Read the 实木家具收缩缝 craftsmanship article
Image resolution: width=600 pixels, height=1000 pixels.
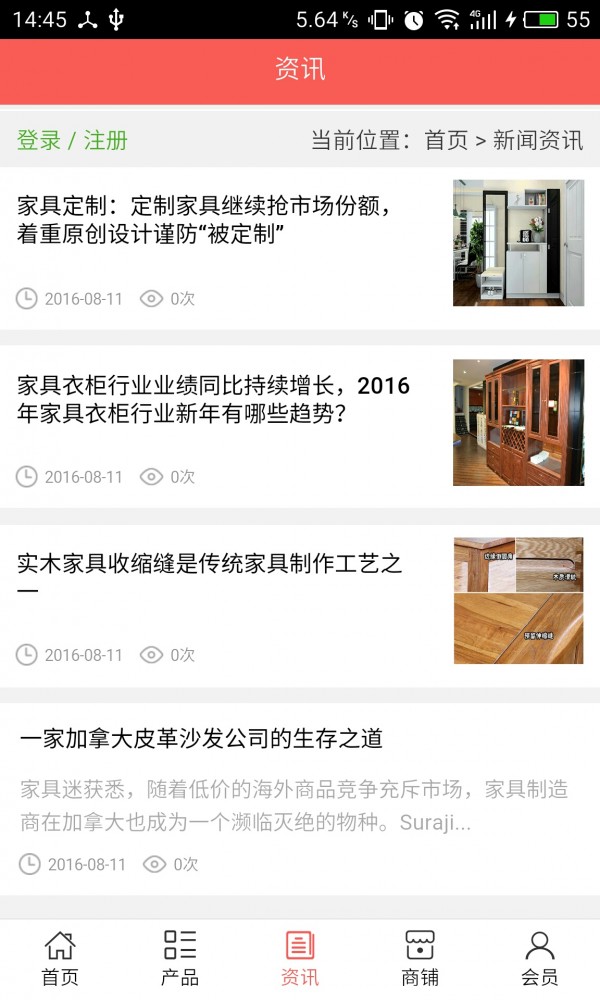point(210,577)
